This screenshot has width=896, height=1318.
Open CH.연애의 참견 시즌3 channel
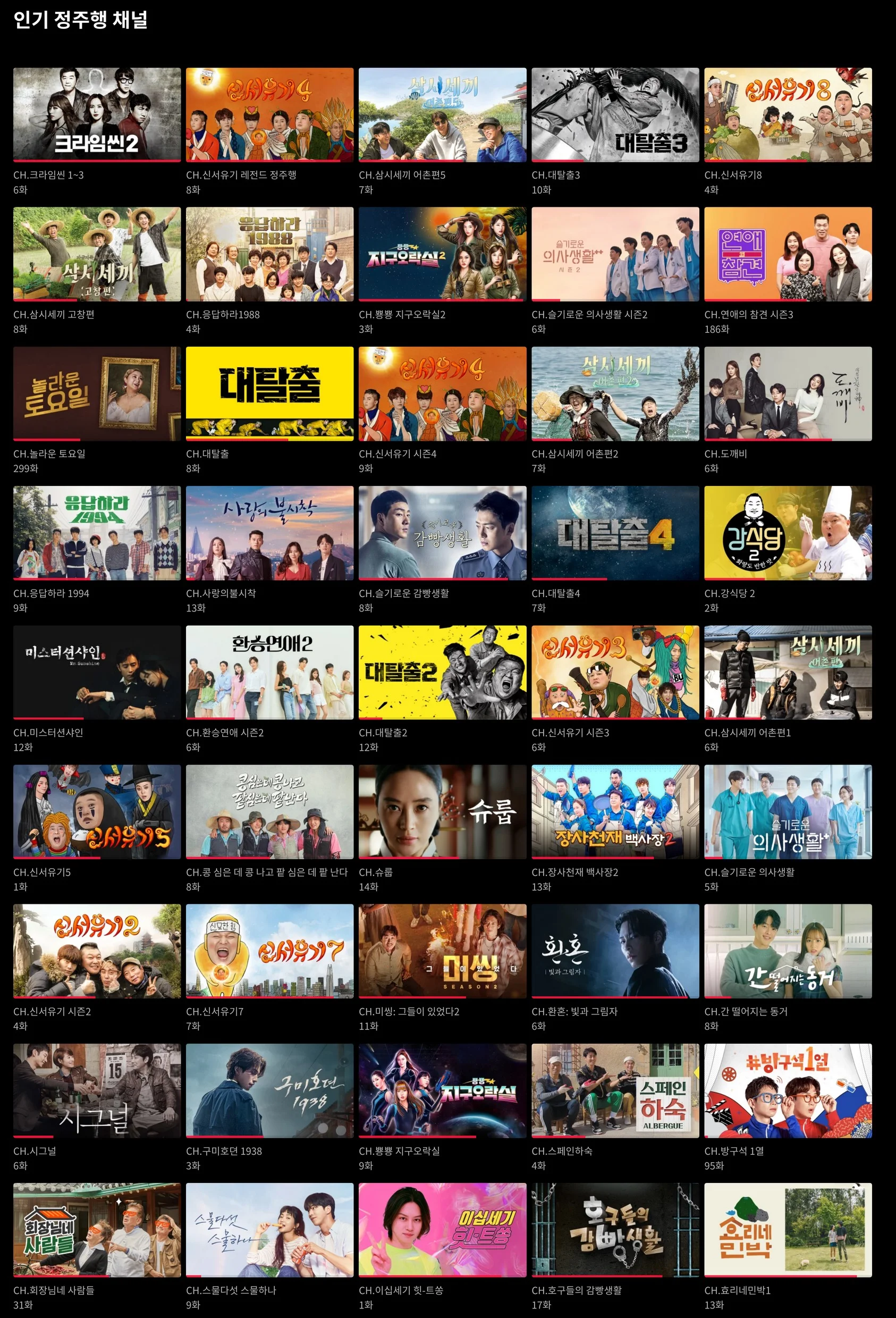coord(788,254)
